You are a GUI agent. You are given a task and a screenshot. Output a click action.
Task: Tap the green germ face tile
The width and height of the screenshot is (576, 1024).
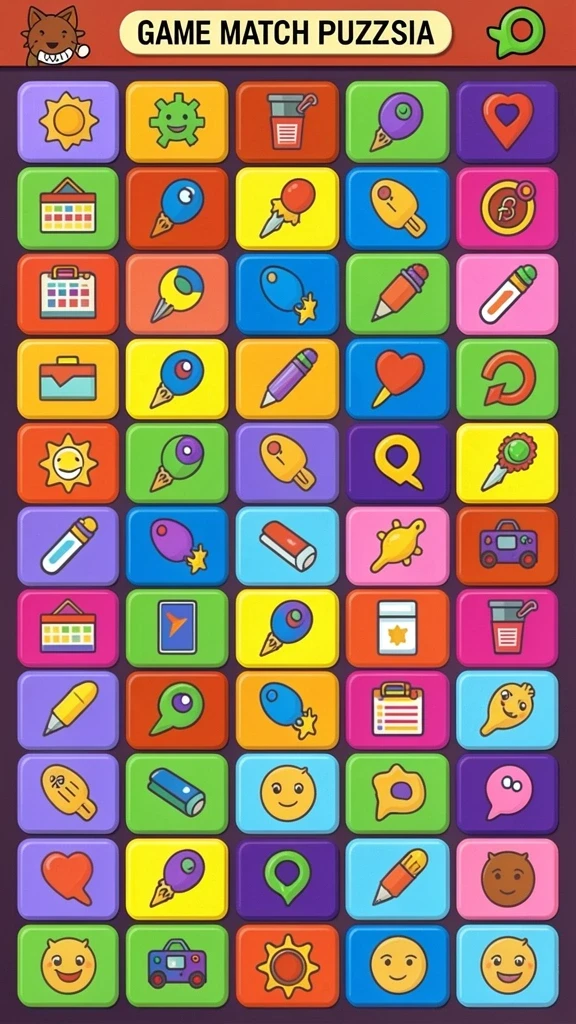pyautogui.click(x=177, y=121)
